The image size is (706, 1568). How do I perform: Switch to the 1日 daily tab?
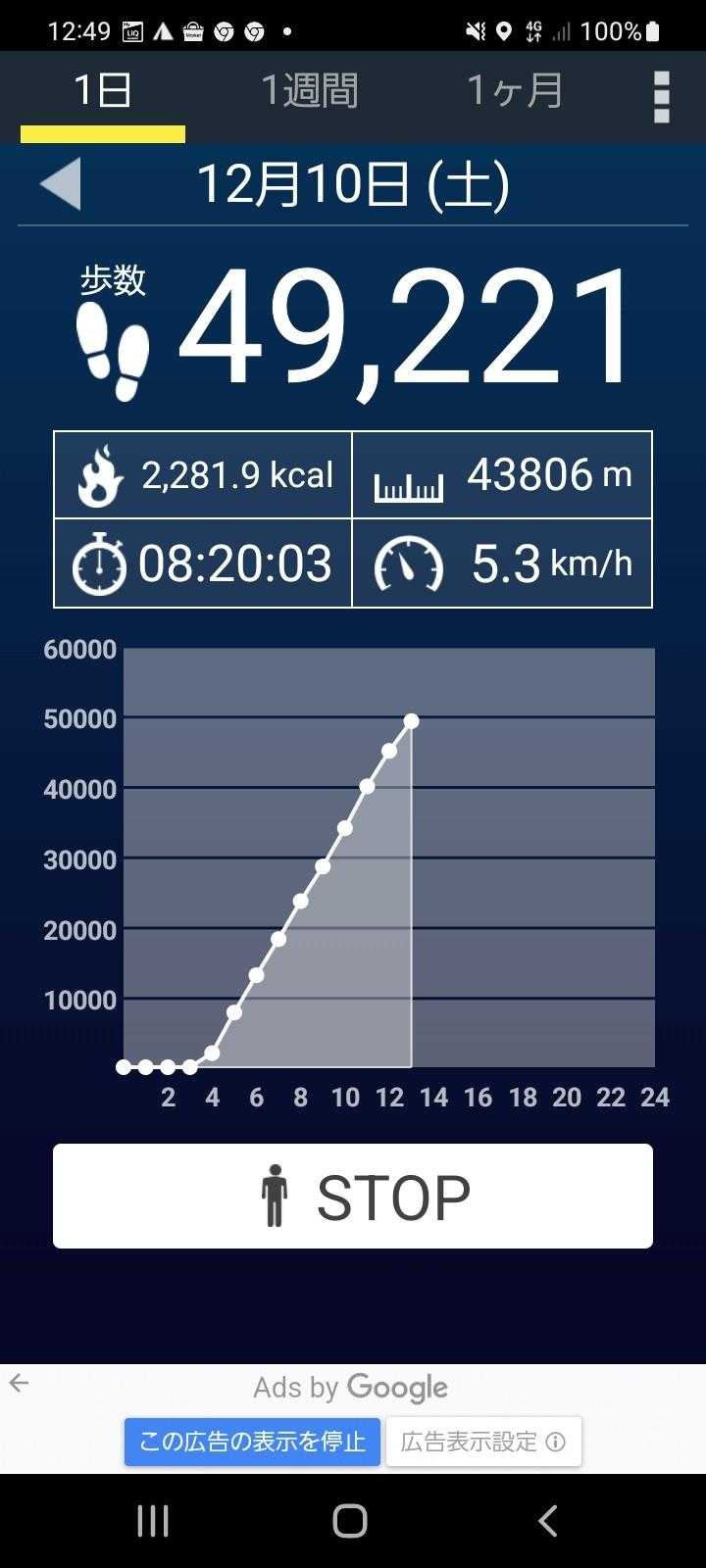pyautogui.click(x=103, y=92)
